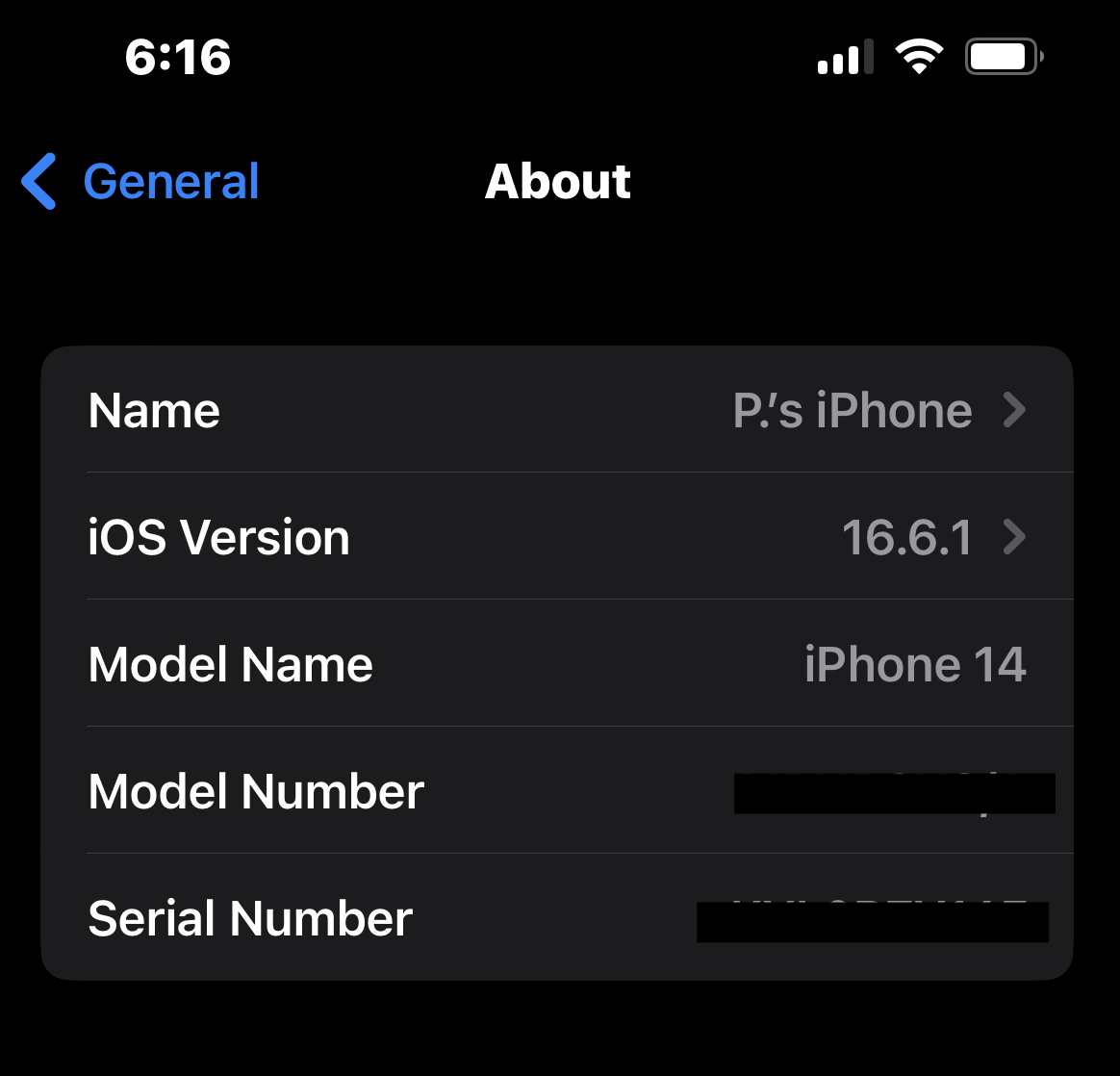Tap the Model Number row
Viewport: 1120px width, 1076px height.
pyautogui.click(x=557, y=791)
